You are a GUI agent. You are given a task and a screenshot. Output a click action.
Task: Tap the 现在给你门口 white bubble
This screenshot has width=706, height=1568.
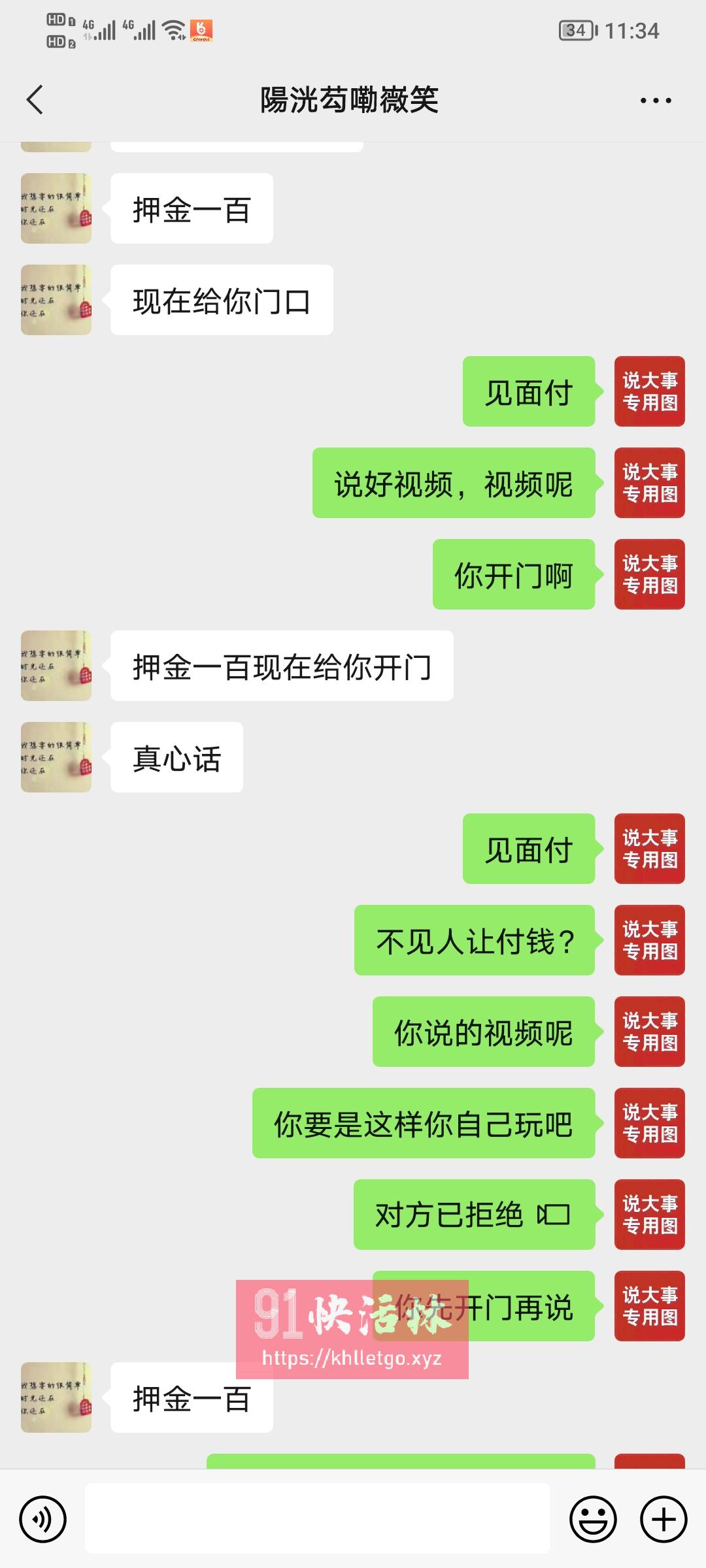coord(220,299)
